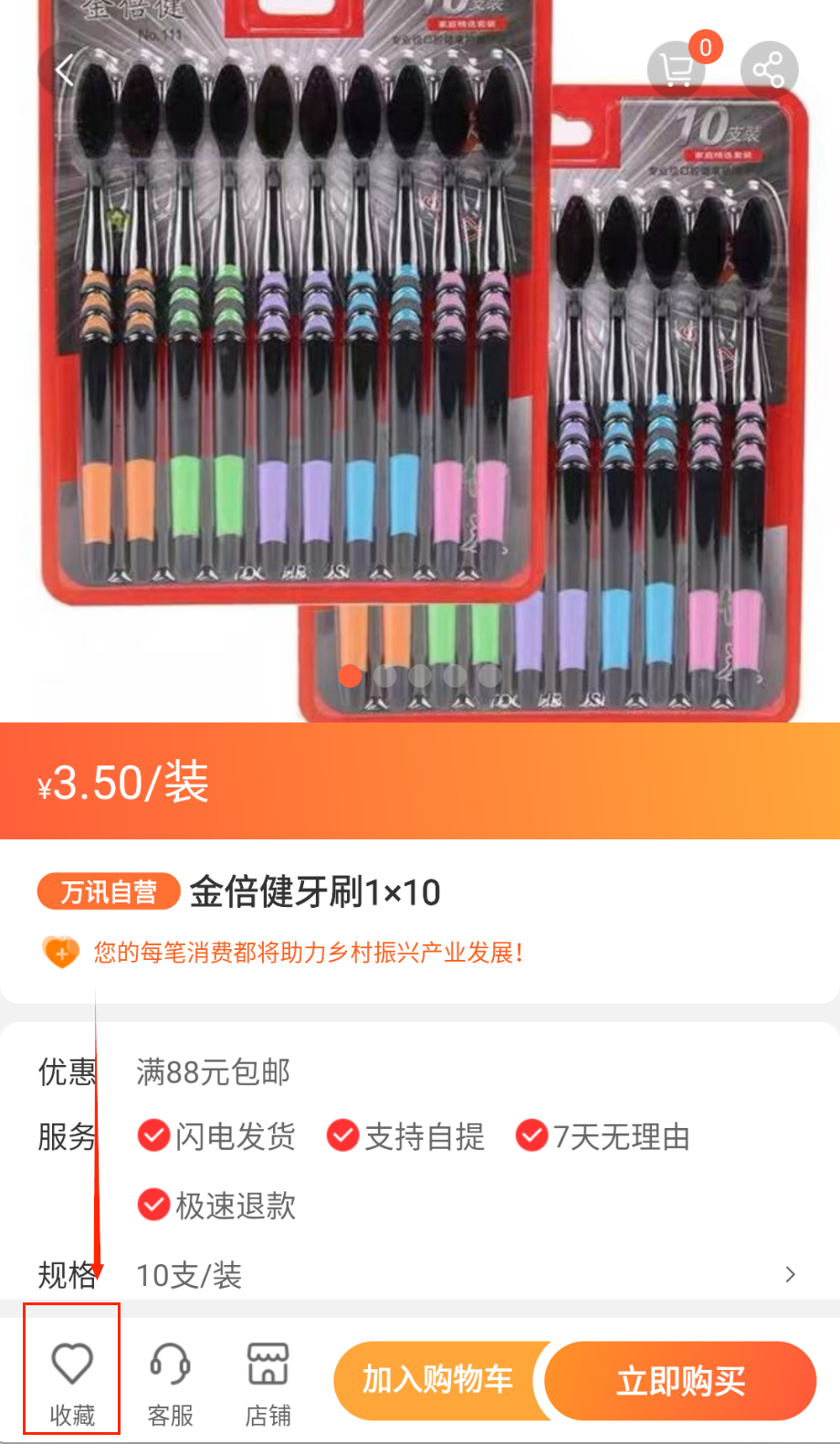Open the shopping cart

[676, 69]
